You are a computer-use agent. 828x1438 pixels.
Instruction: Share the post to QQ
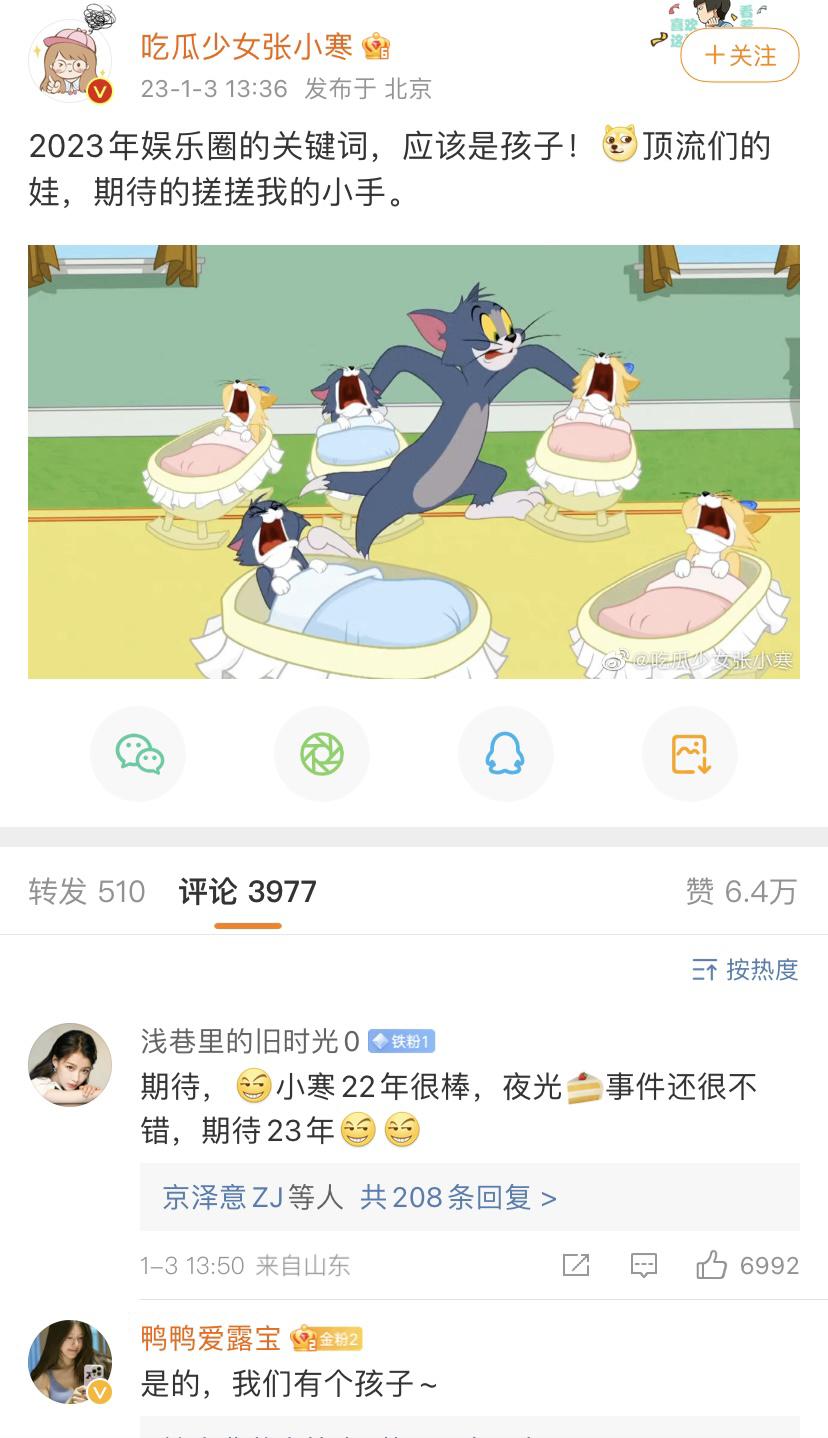505,754
